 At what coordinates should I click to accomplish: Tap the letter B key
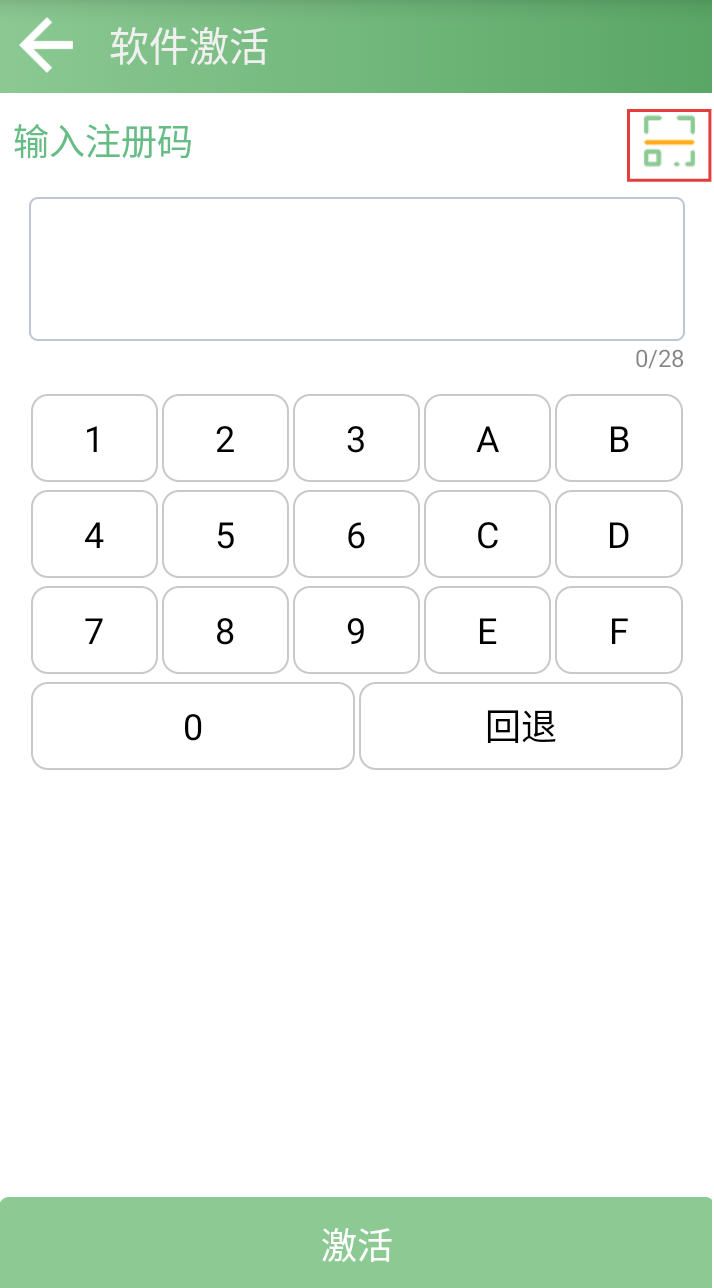tap(619, 438)
